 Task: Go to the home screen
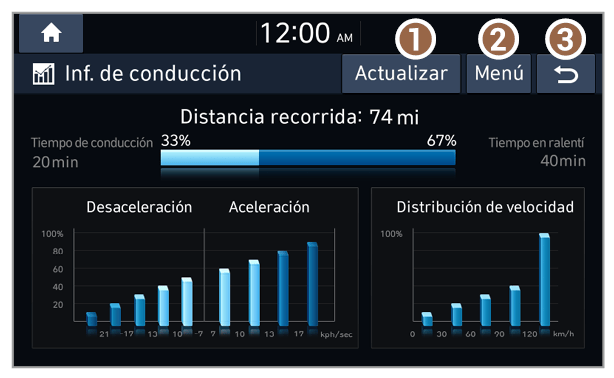point(51,33)
